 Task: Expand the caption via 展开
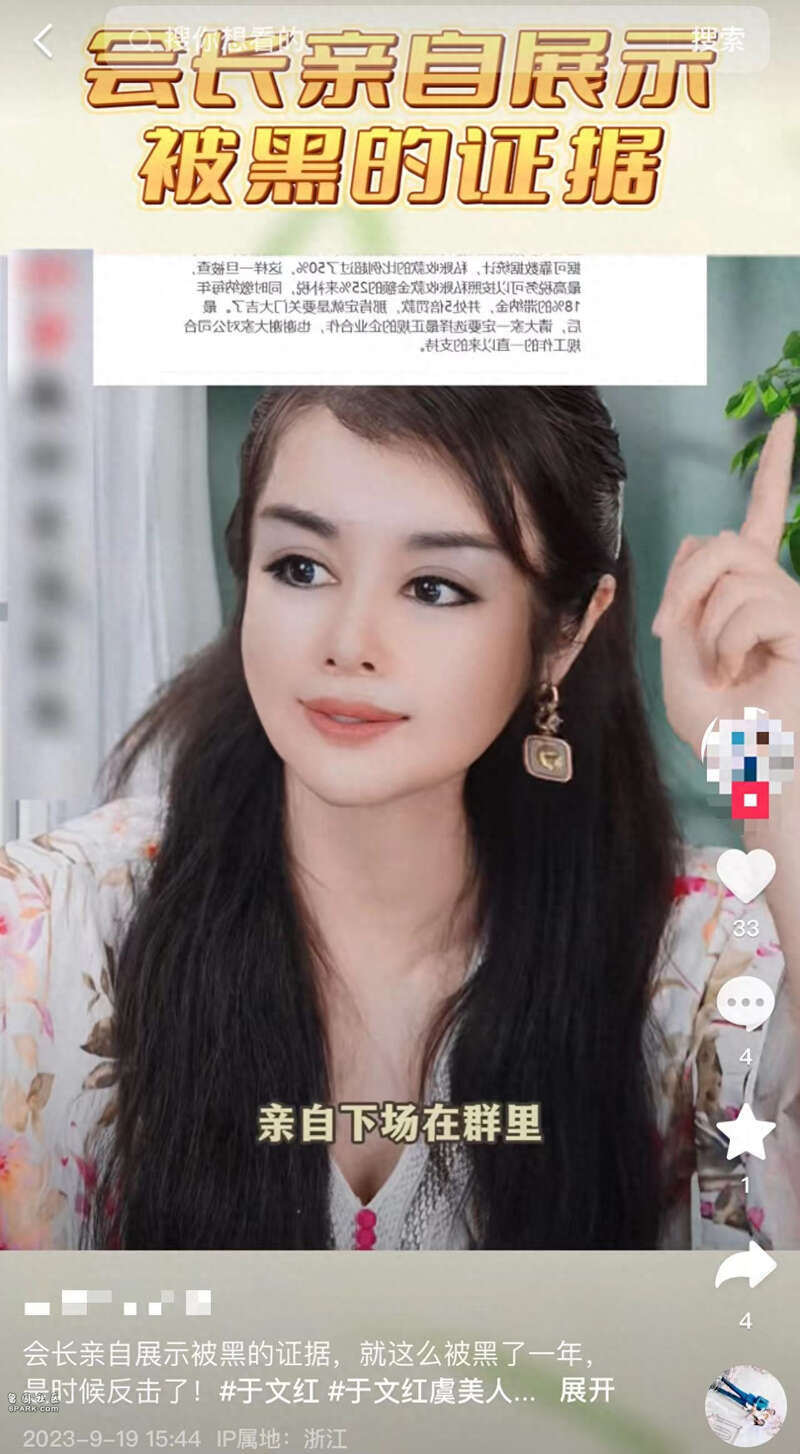[587, 1391]
